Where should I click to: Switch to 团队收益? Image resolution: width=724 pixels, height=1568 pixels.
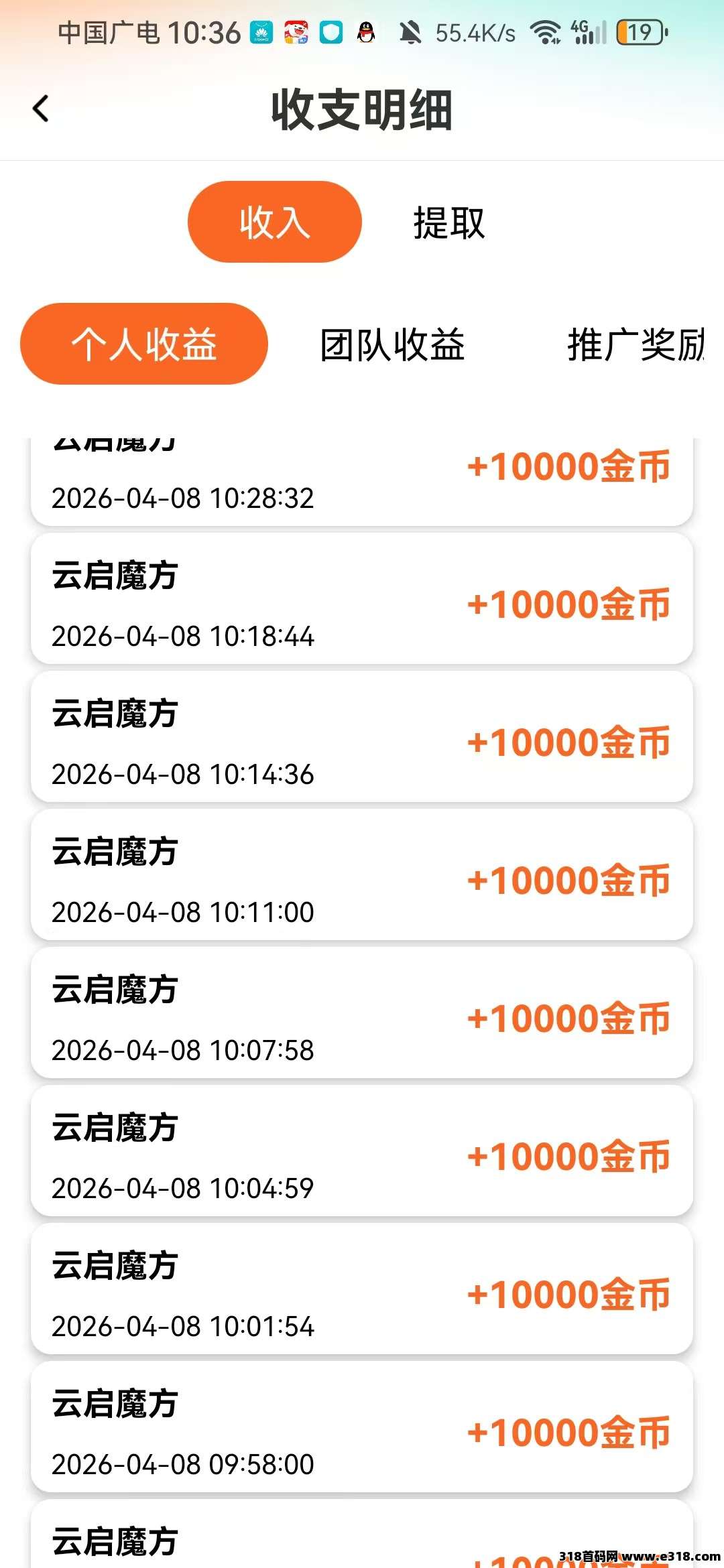tap(392, 345)
